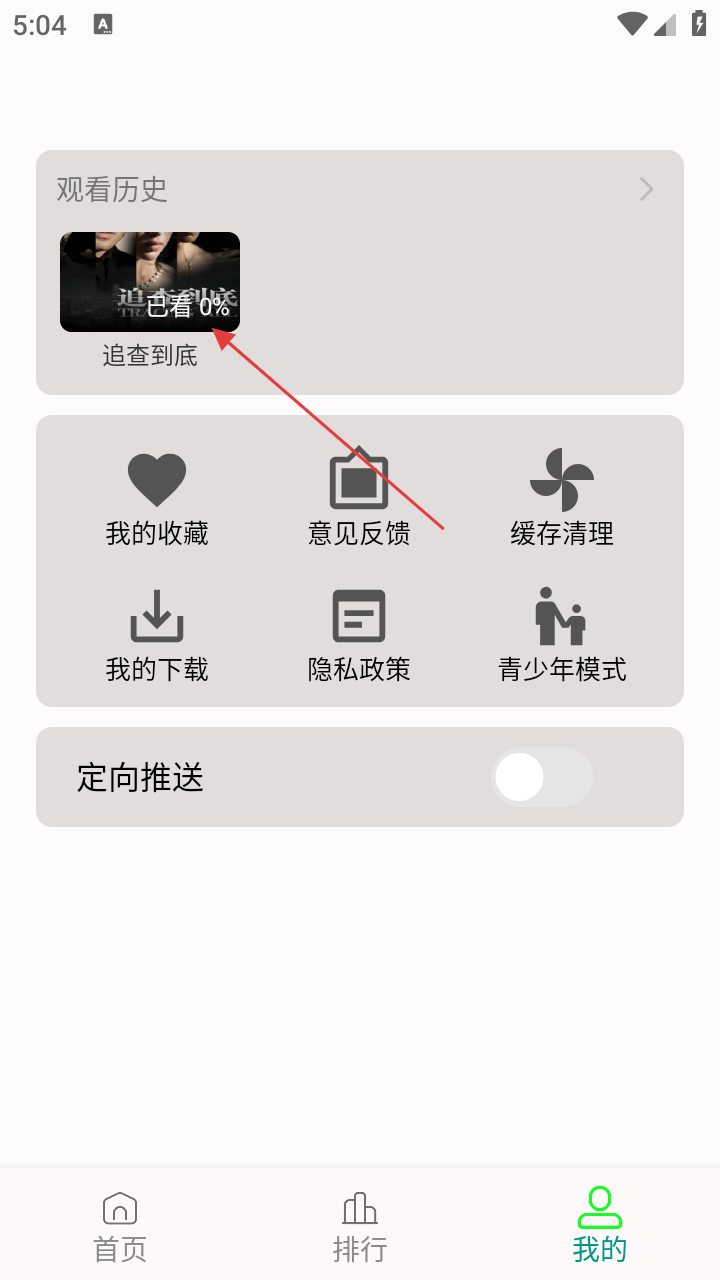Select the 我的 tab

point(600,1226)
